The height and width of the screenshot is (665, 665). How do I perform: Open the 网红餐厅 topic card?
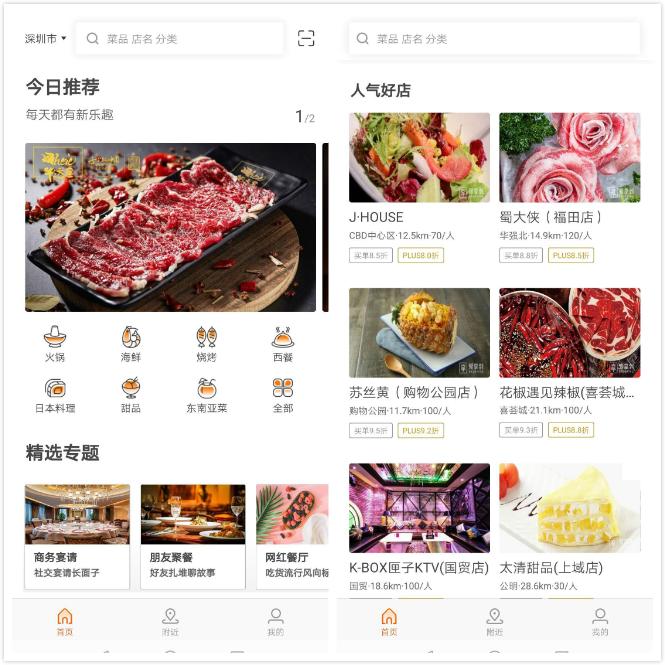pyautogui.click(x=292, y=536)
